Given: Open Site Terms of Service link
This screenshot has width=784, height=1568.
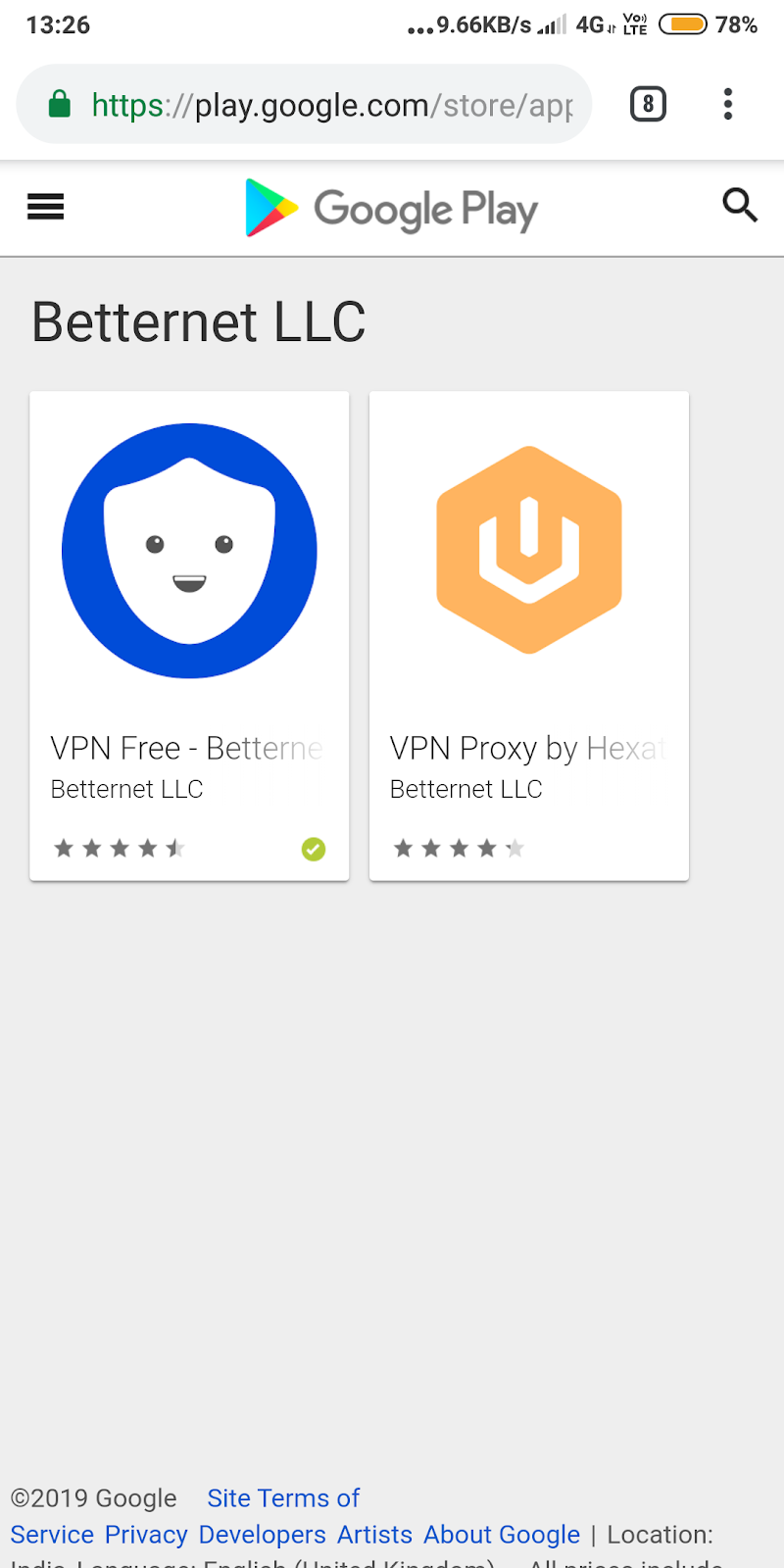Looking at the screenshot, I should pyautogui.click(x=283, y=1498).
